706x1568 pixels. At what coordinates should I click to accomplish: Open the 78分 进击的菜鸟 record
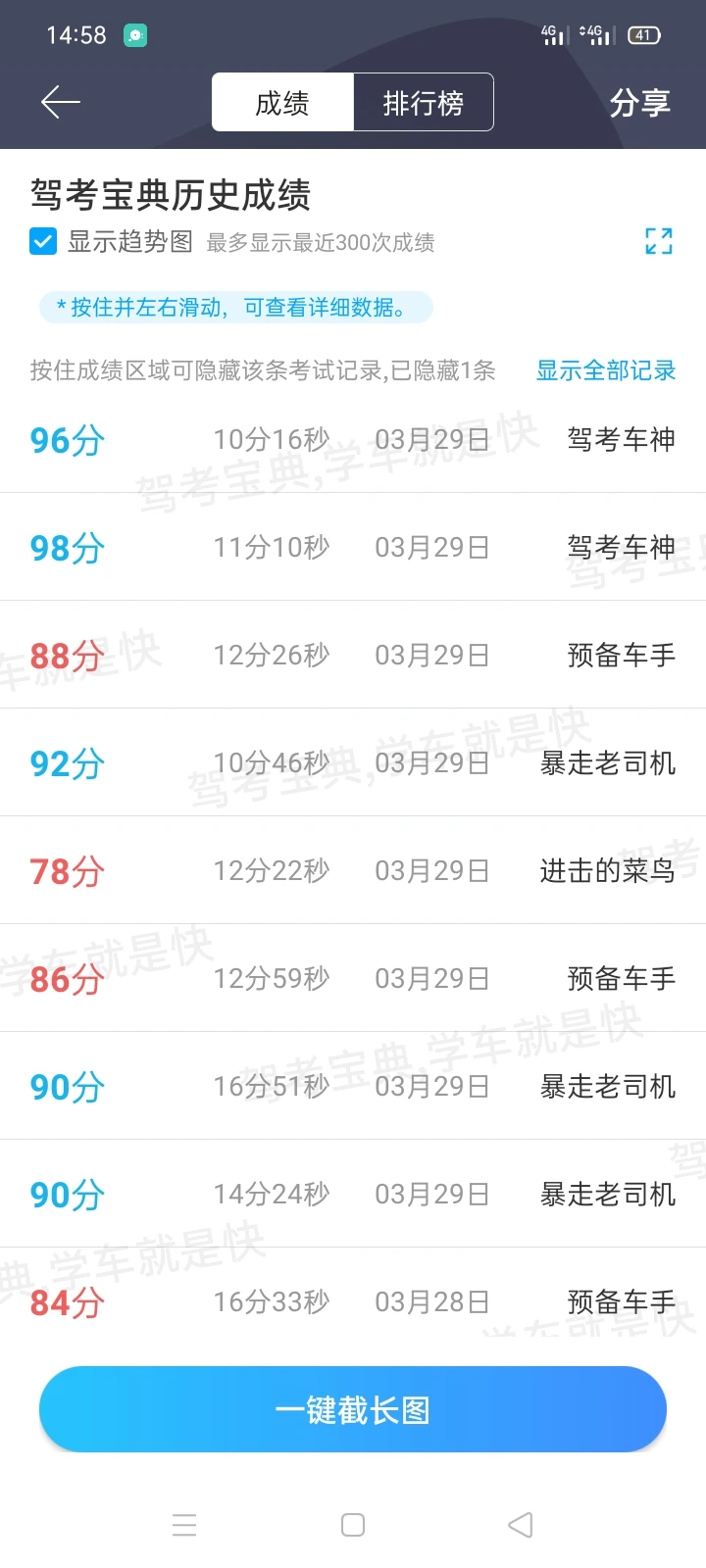[353, 870]
